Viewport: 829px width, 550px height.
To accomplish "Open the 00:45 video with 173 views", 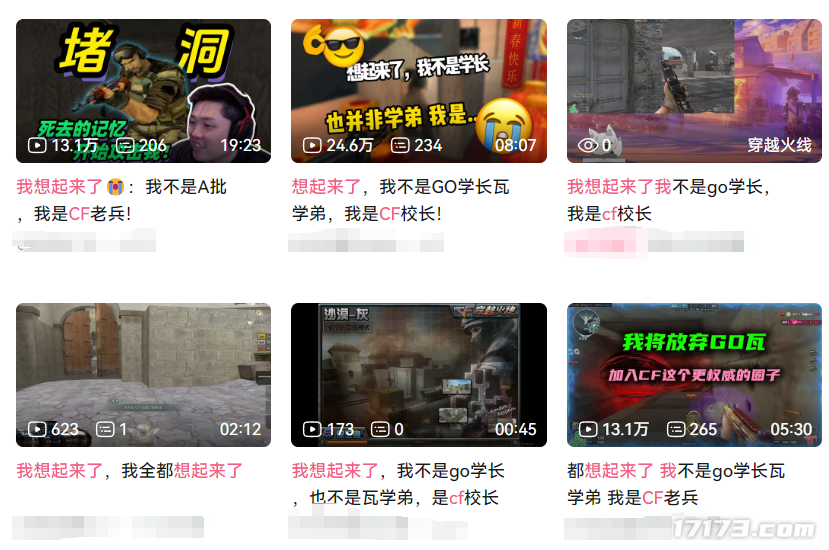I will 418,374.
